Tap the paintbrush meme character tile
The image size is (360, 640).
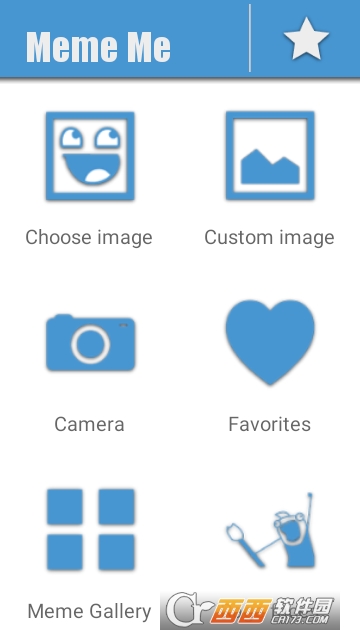270,530
